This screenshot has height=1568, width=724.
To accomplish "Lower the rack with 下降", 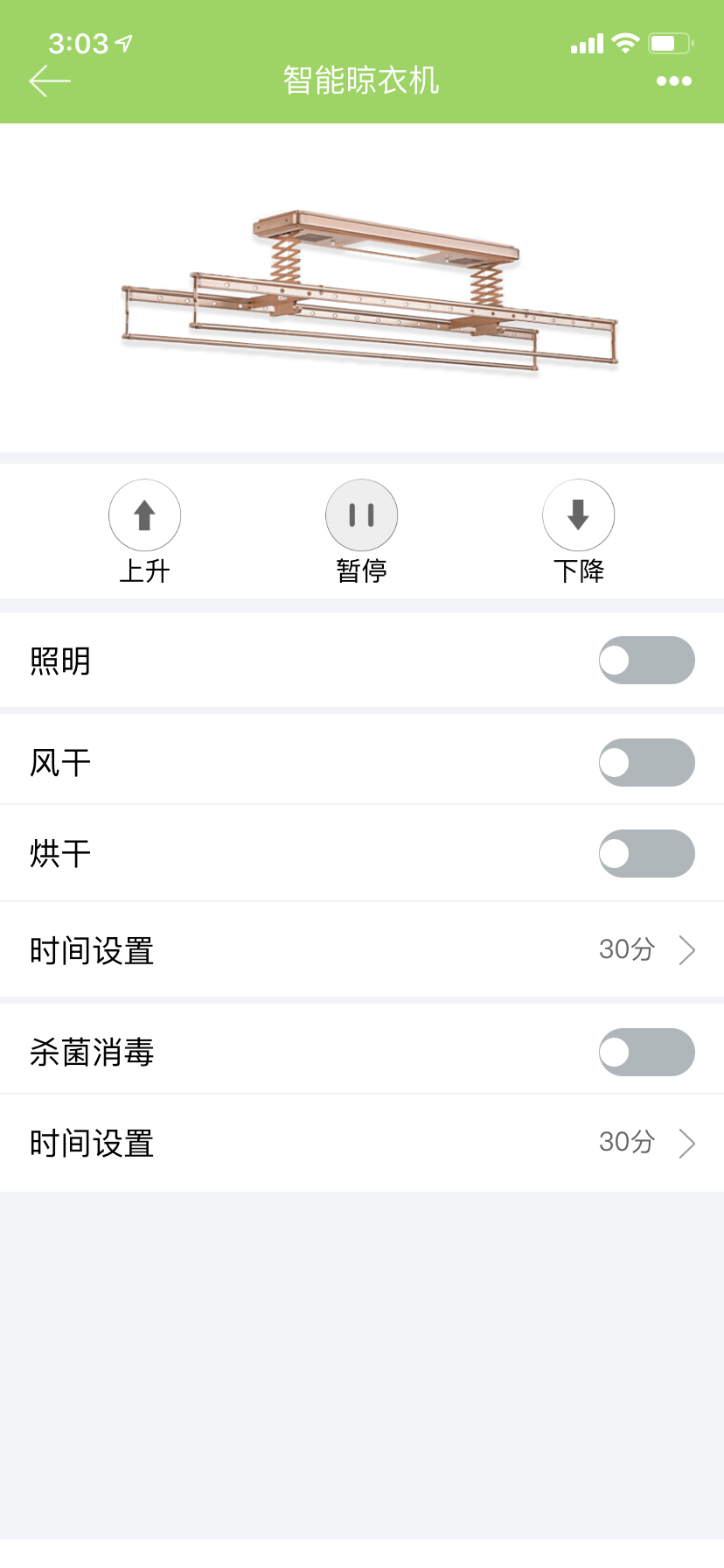I will click(x=578, y=515).
